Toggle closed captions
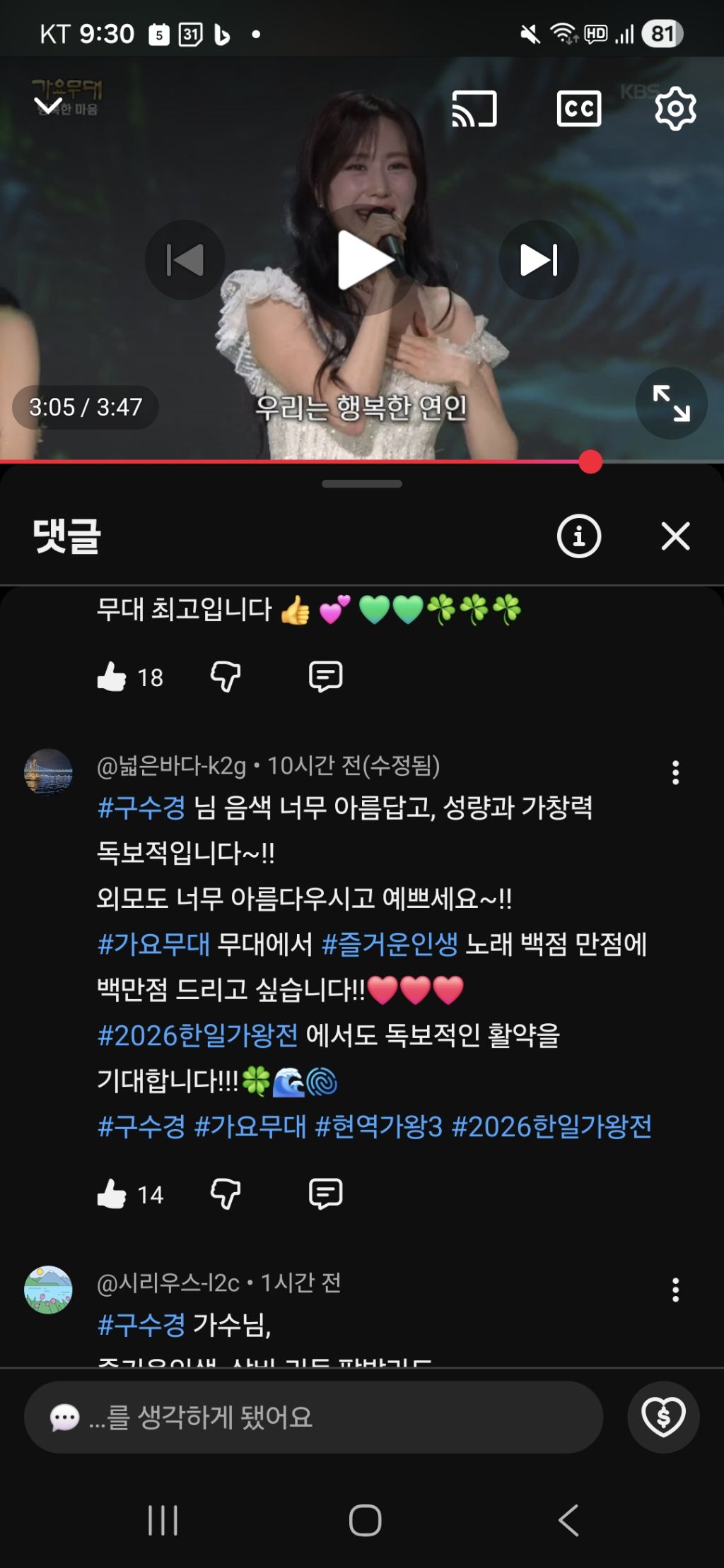 [579, 109]
